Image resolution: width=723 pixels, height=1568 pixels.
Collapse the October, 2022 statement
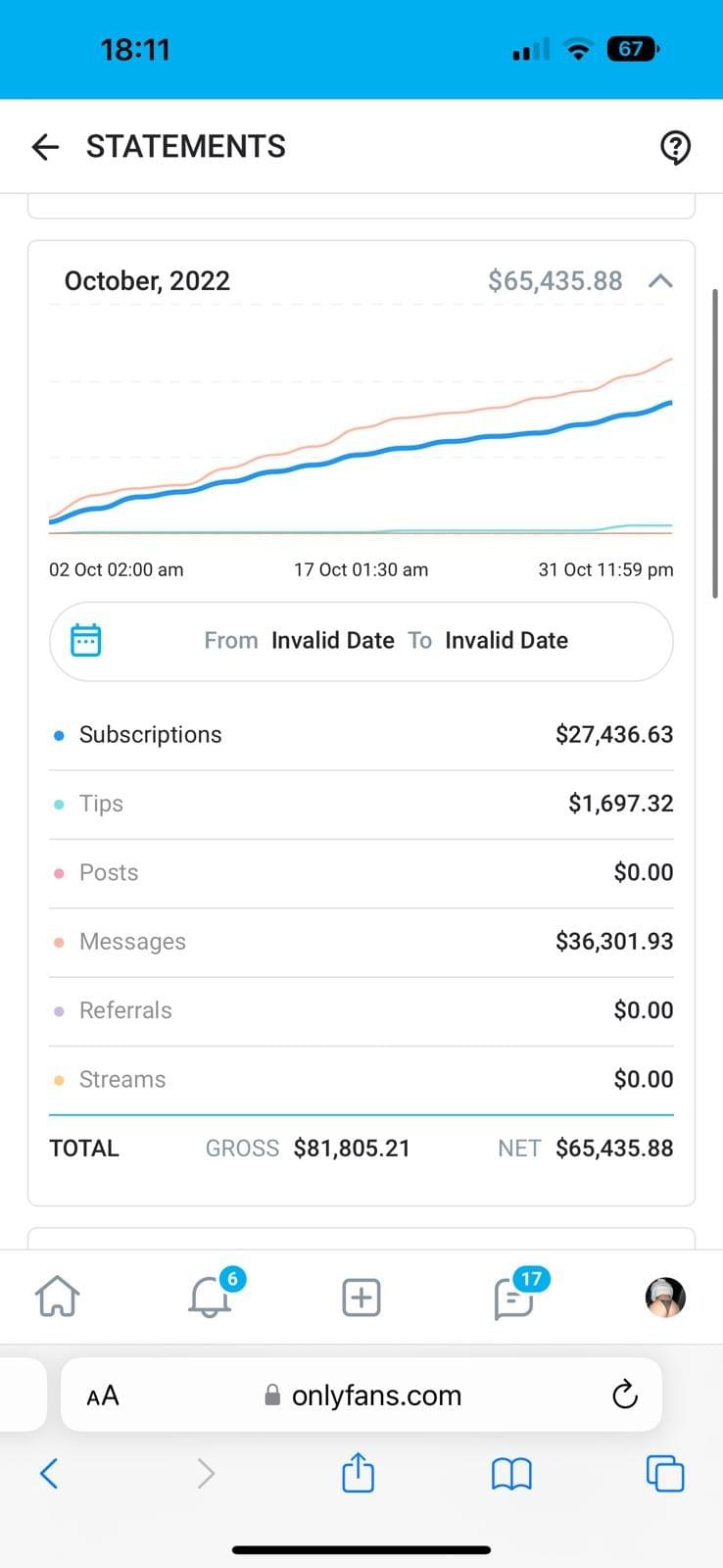(660, 281)
